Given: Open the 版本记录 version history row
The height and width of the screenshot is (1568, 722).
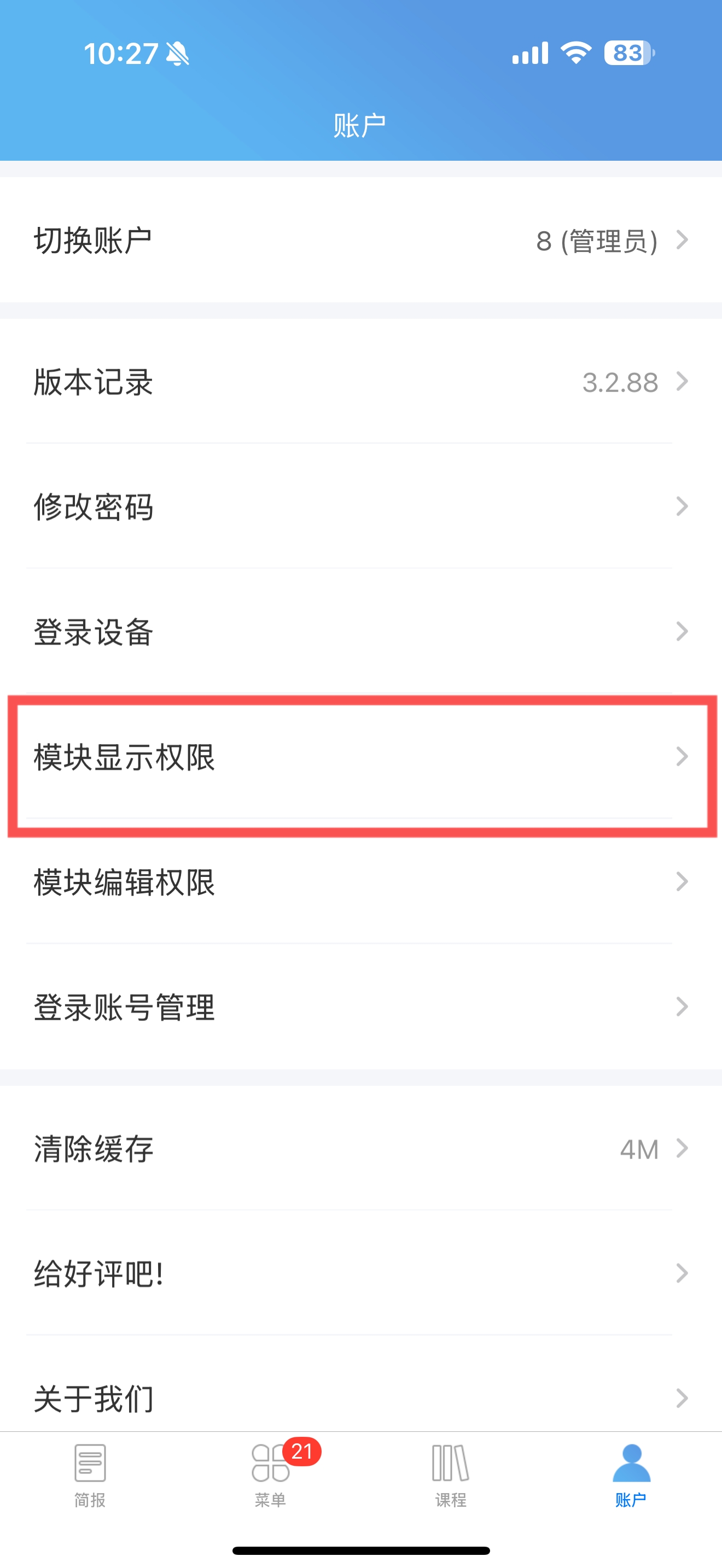Looking at the screenshot, I should (361, 382).
